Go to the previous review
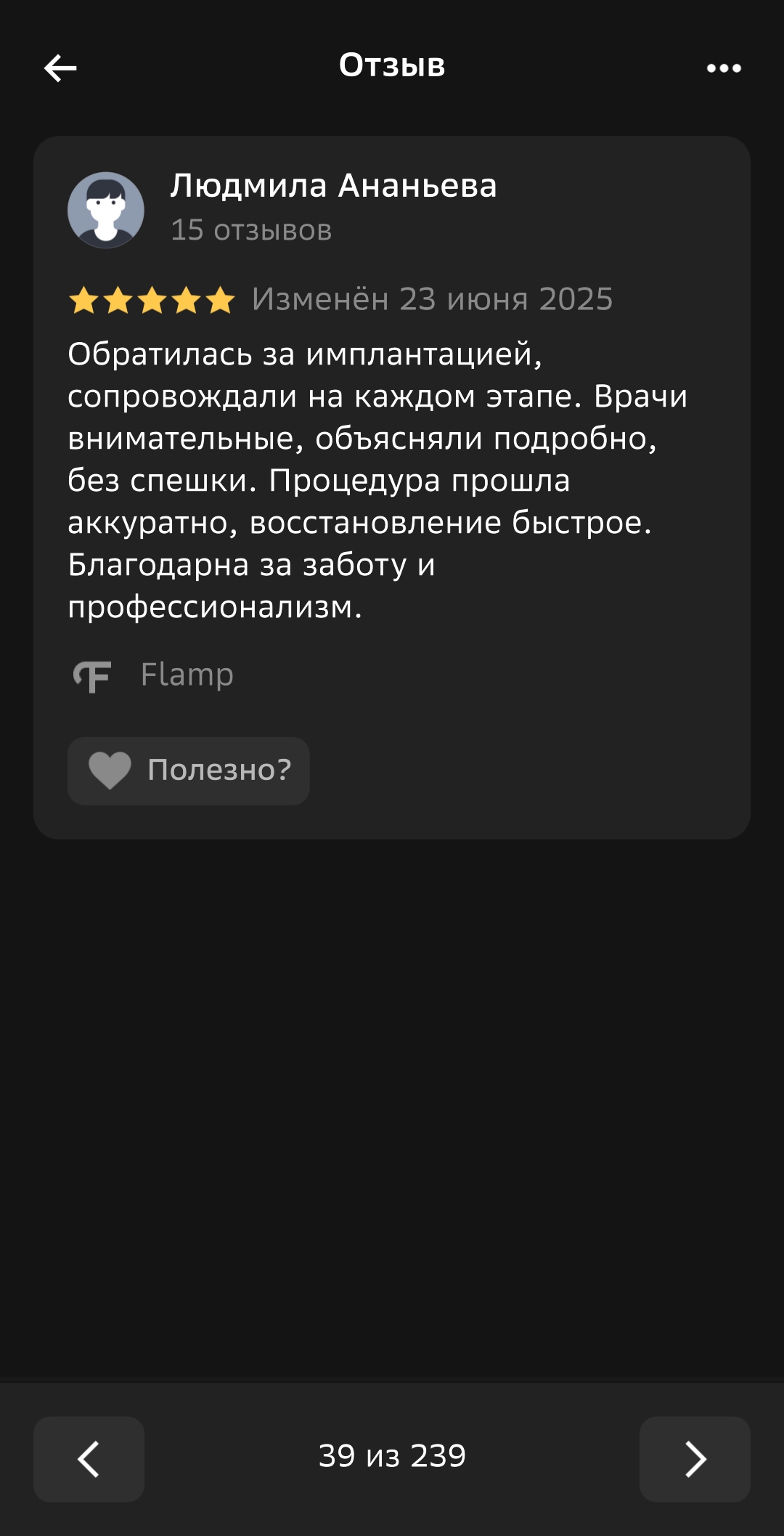 89,1459
